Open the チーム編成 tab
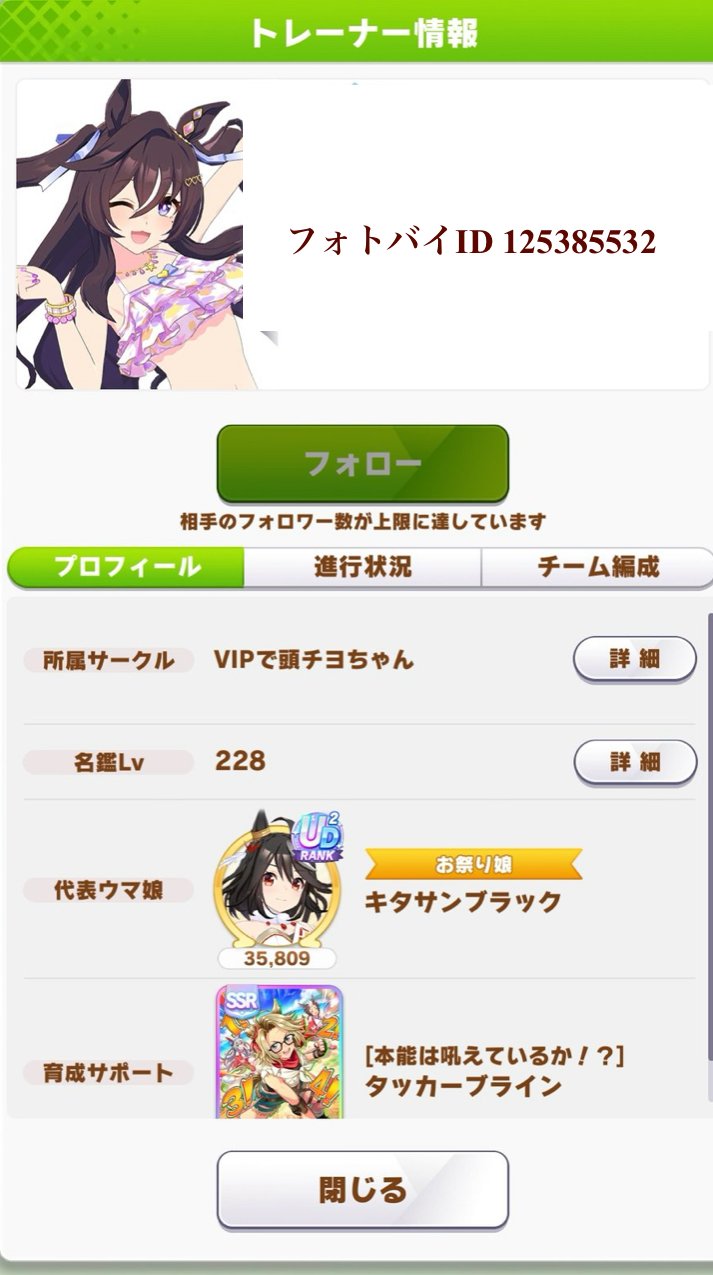This screenshot has height=1275, width=713. coord(597,567)
